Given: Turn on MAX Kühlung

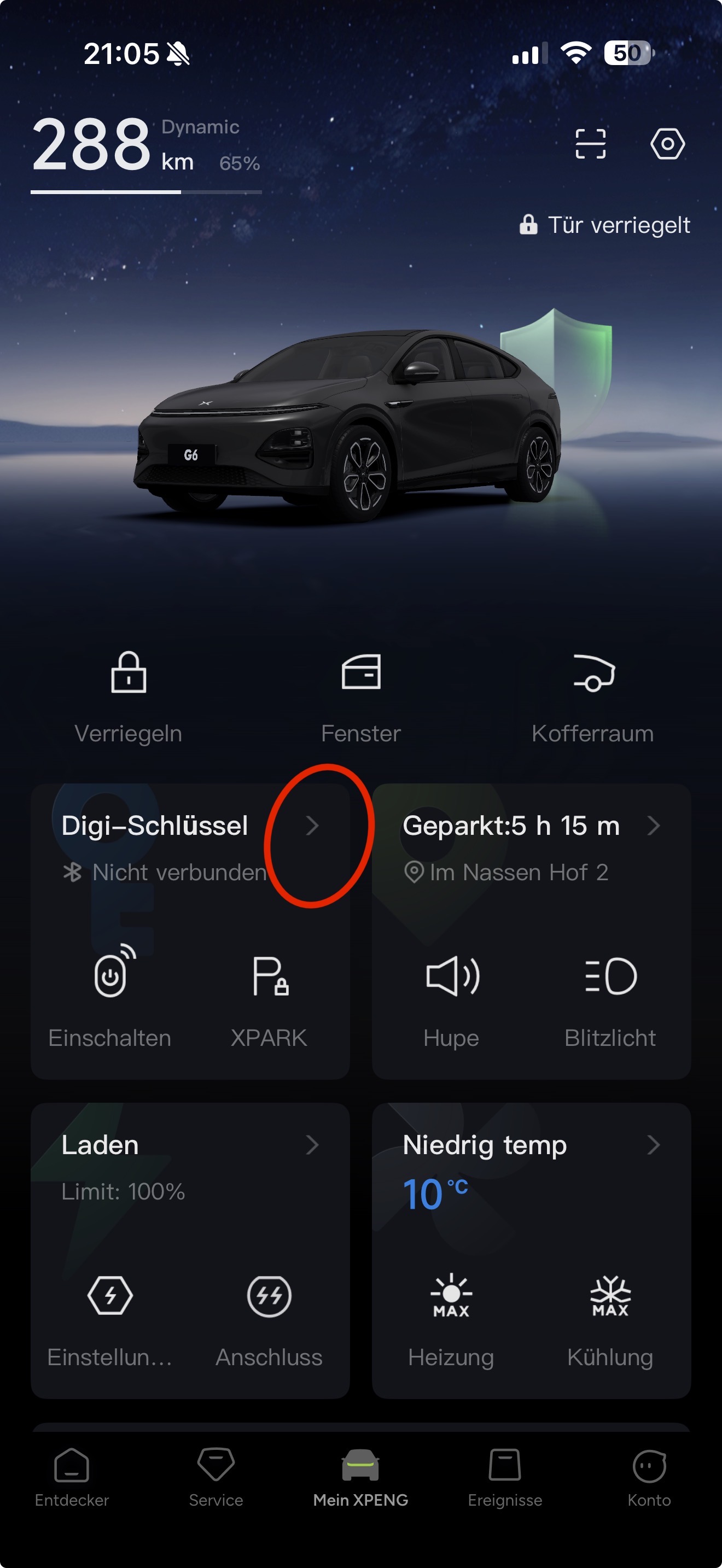Looking at the screenshot, I should [610, 1315].
